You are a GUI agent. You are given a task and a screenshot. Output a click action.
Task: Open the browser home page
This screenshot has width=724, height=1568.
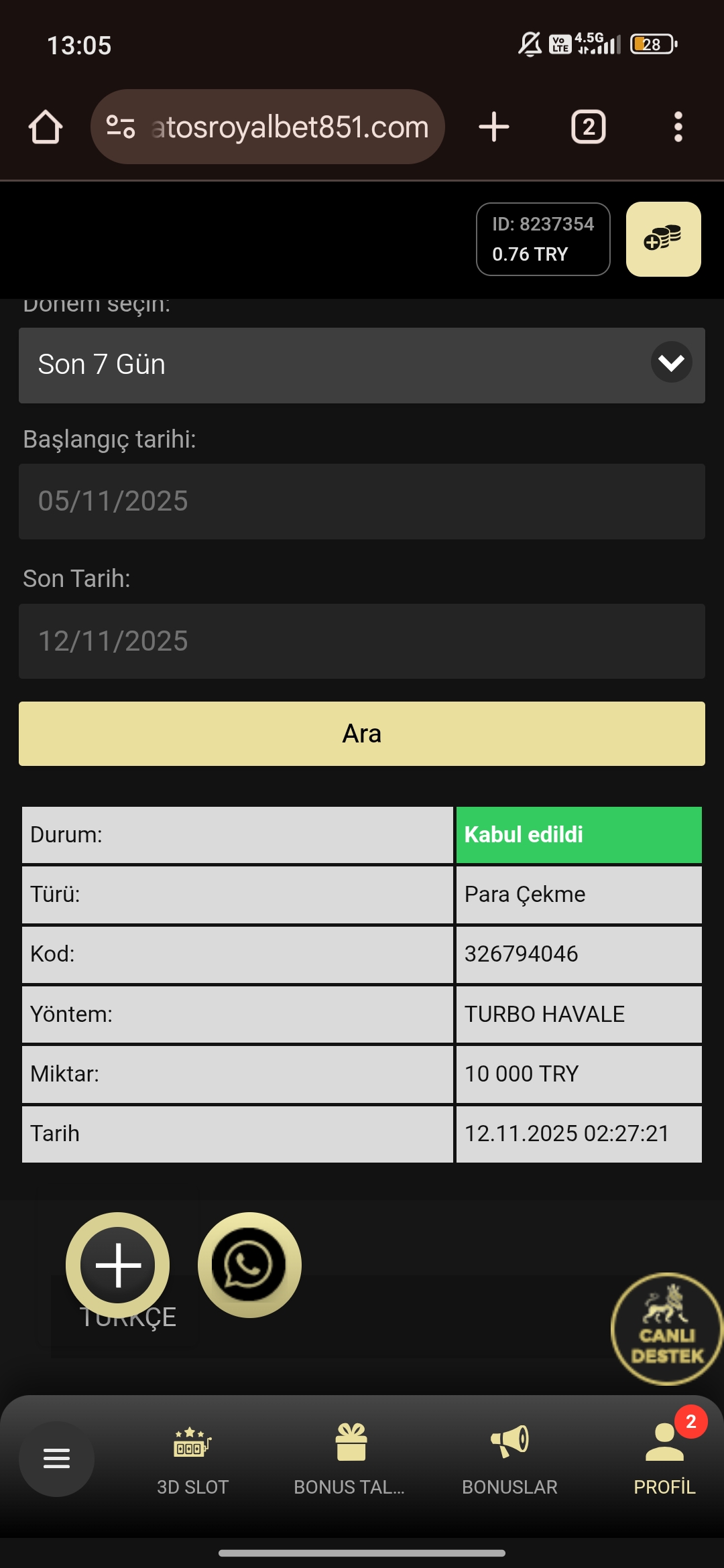pos(46,127)
